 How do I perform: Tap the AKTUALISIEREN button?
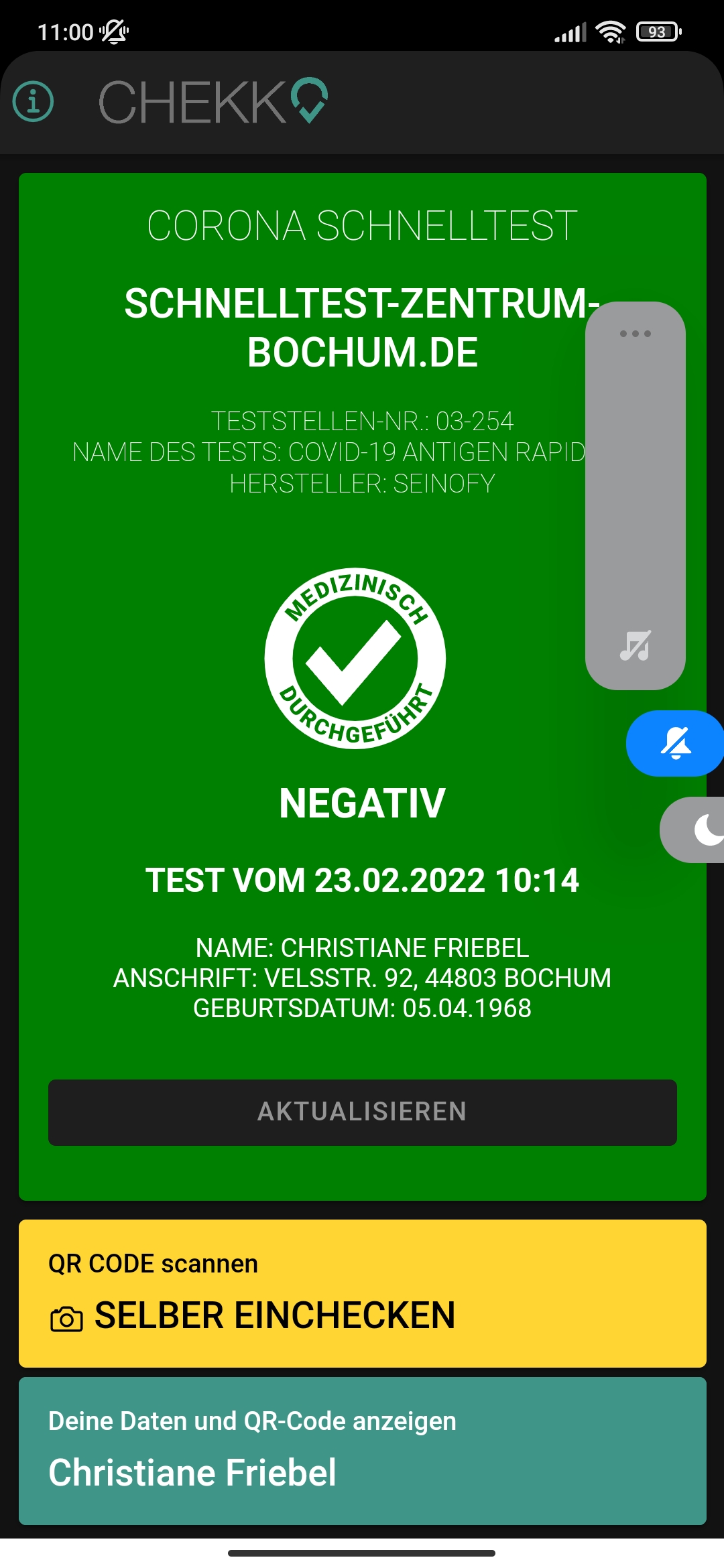coord(362,1112)
